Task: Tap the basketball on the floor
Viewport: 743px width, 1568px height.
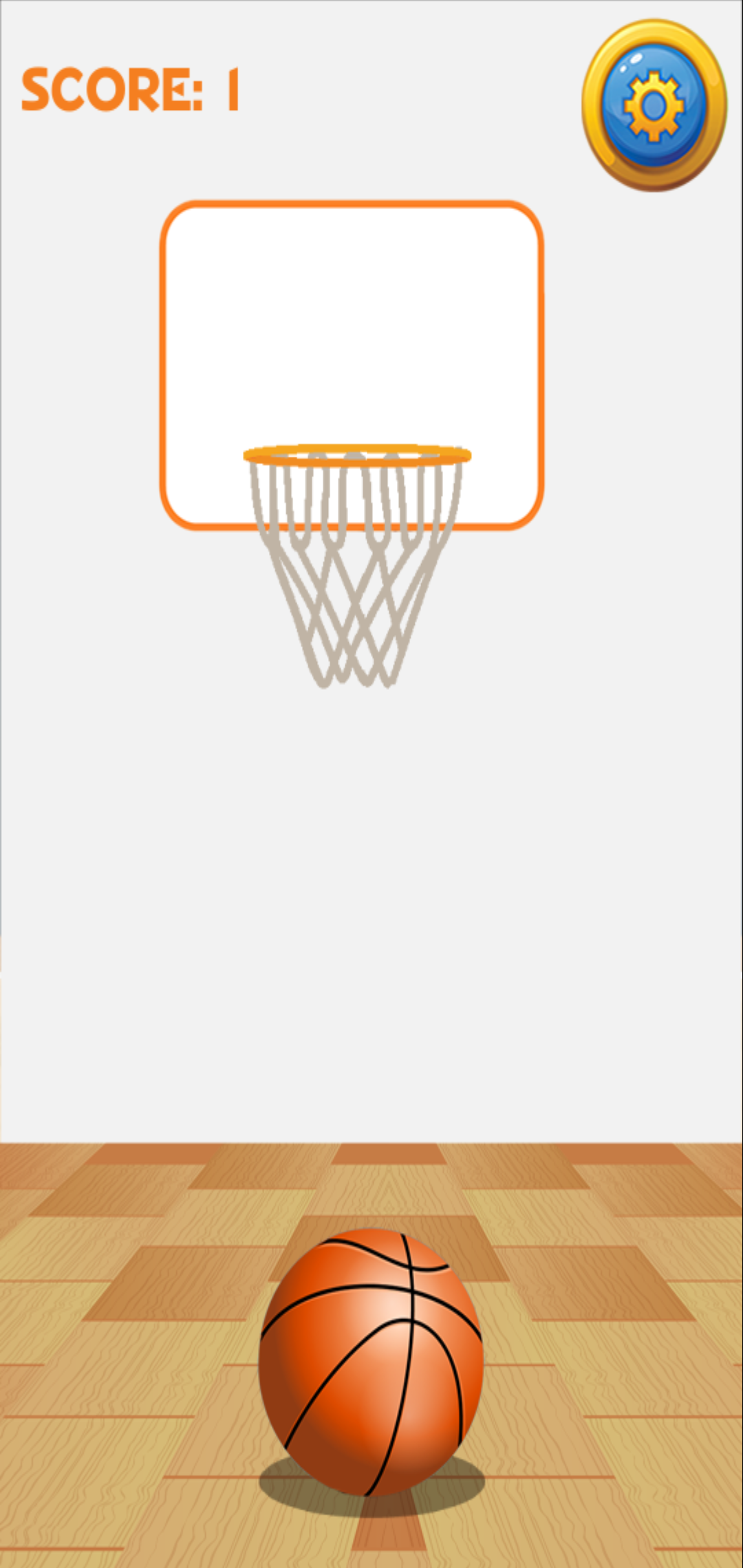Action: point(371,1362)
